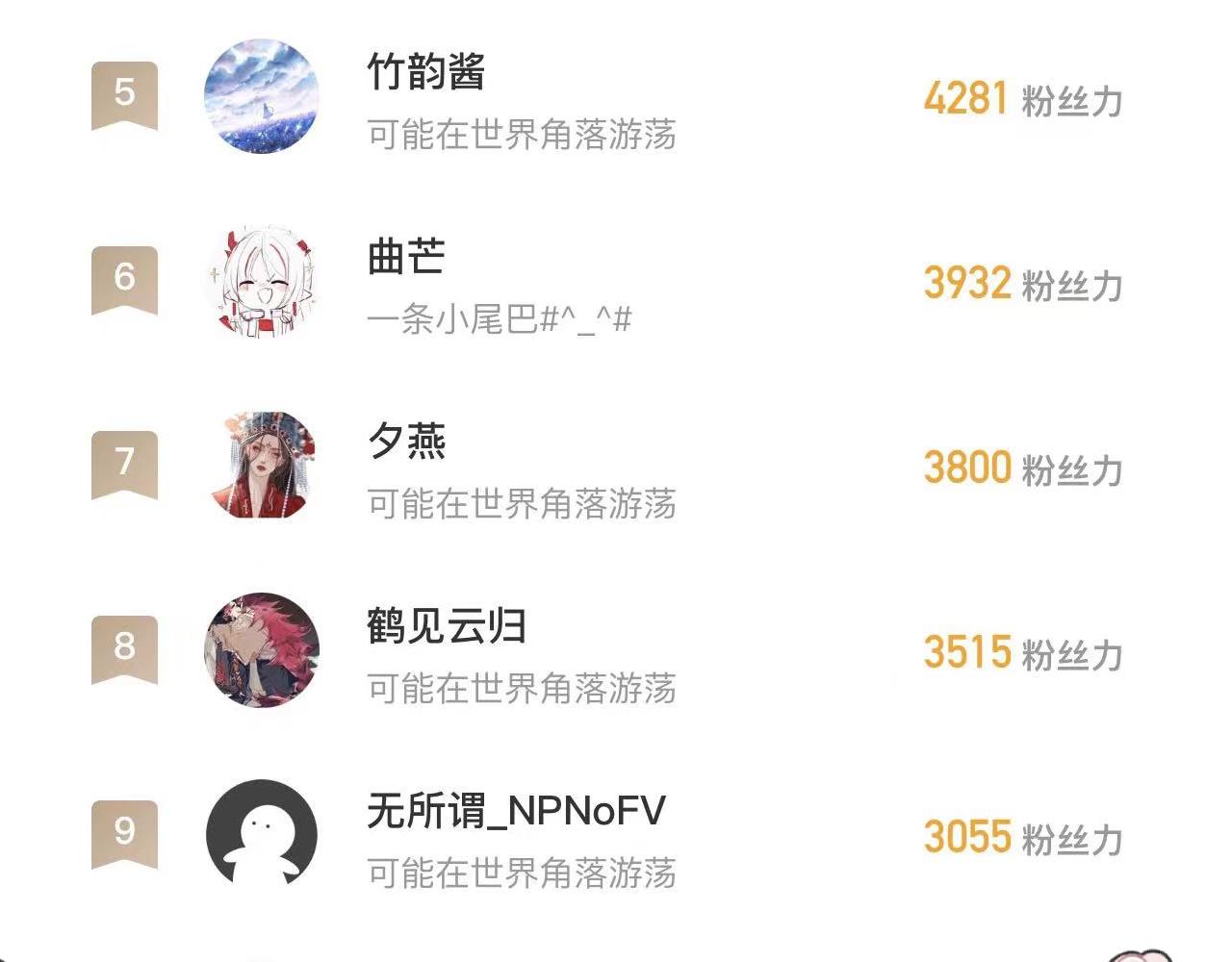View 鹤见云归's ranking entry
This screenshot has width=1232, height=962.
616,650
